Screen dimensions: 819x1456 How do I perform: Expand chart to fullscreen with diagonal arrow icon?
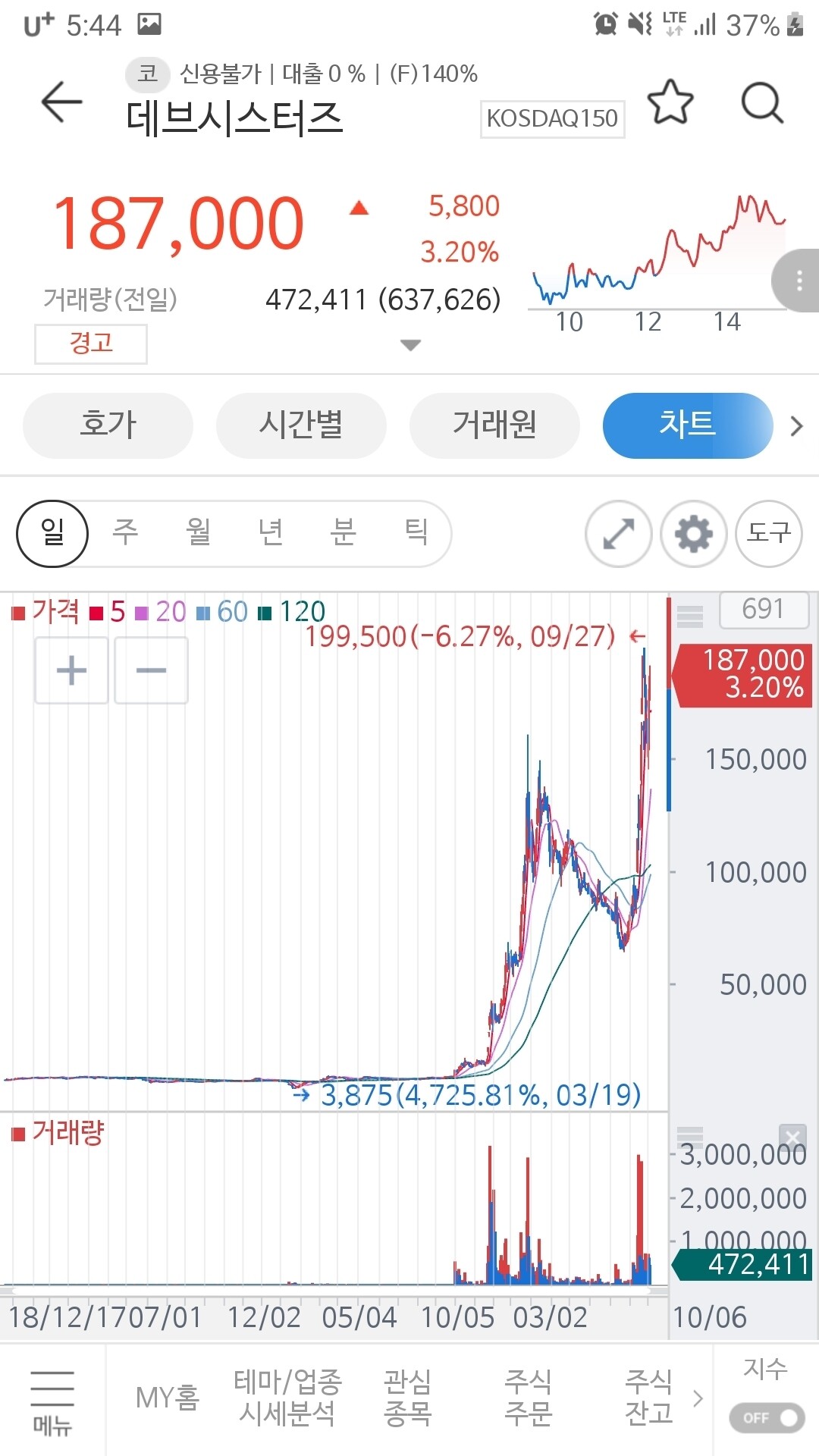pyautogui.click(x=618, y=534)
